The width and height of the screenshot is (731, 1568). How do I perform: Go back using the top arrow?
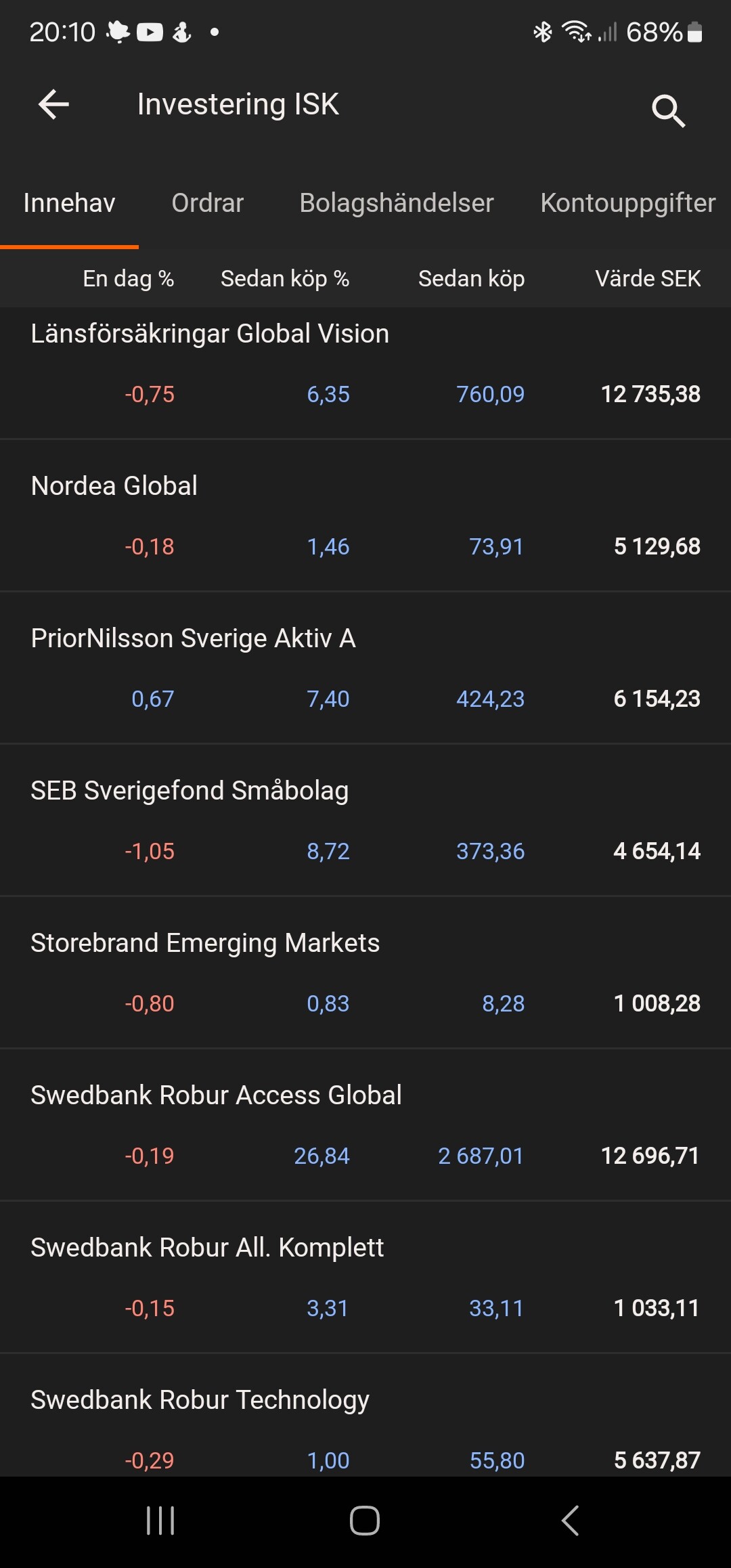tap(53, 105)
